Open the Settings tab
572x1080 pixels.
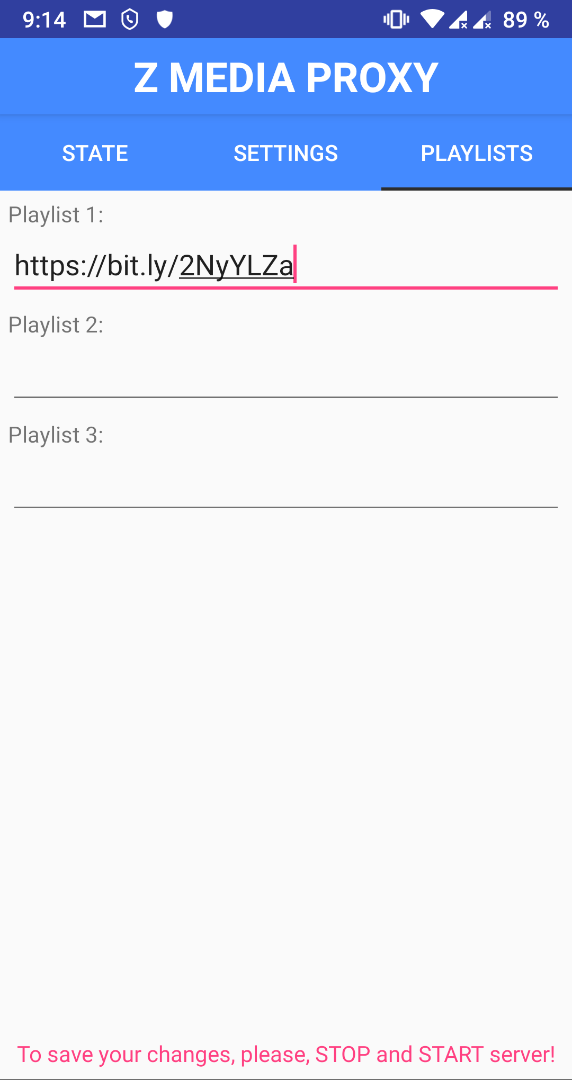tap(285, 153)
